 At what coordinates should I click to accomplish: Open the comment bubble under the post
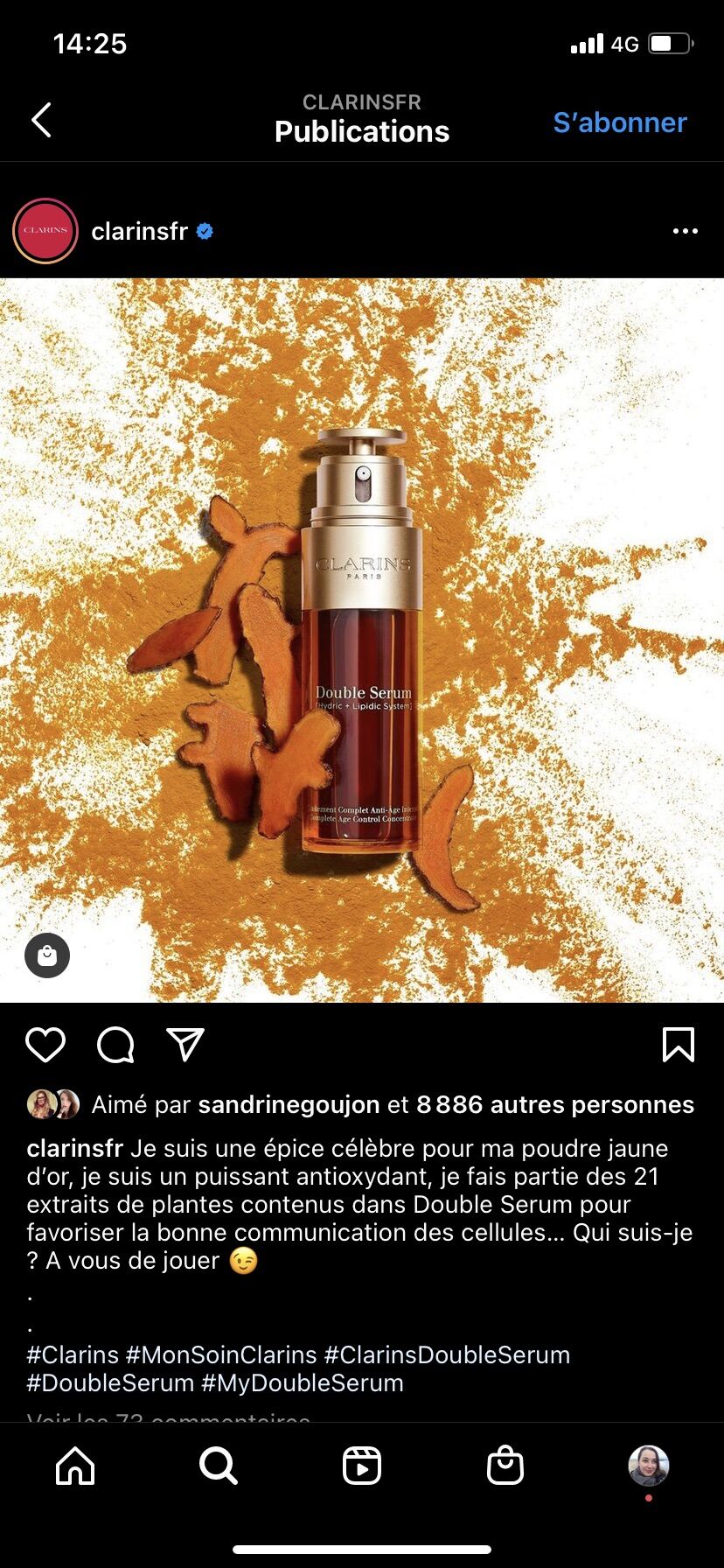115,1045
